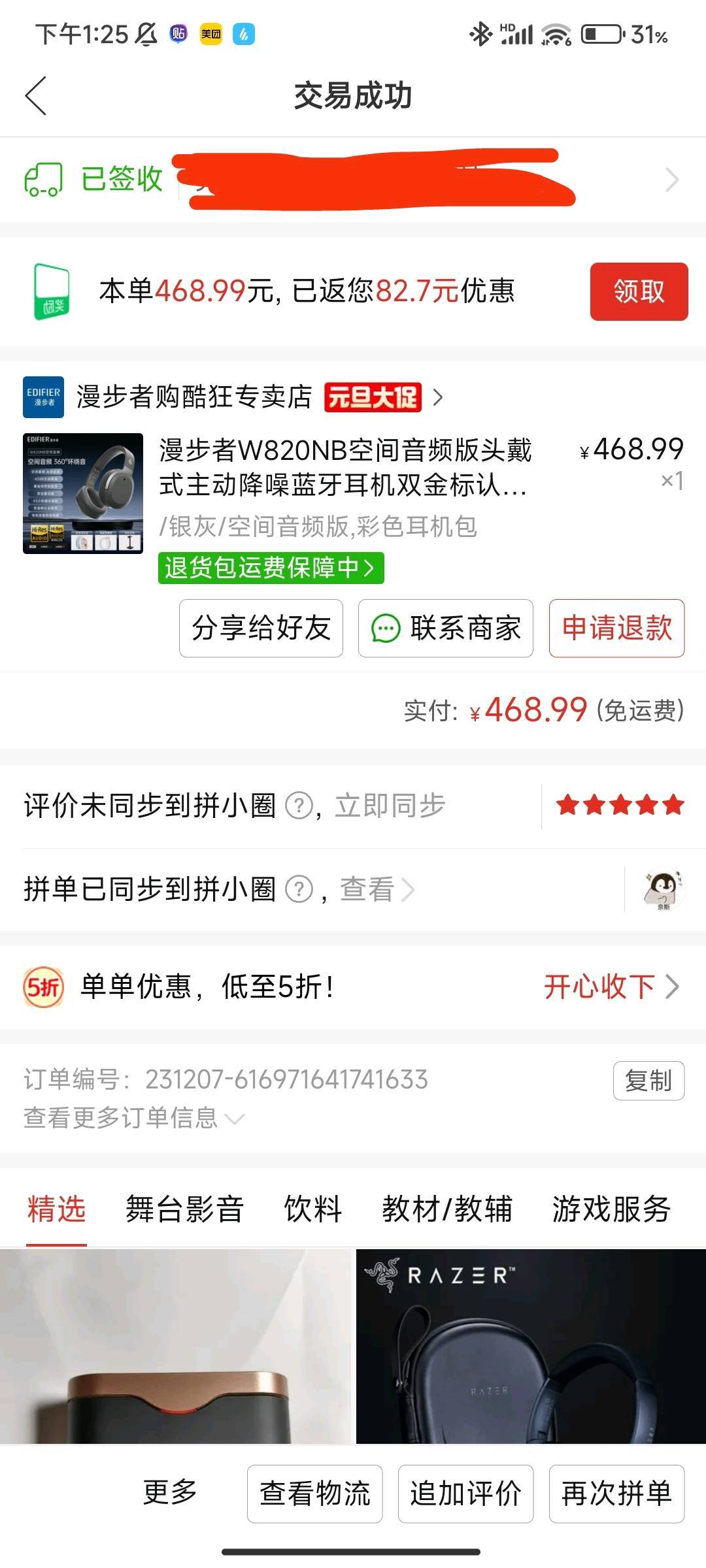706x1568 pixels.
Task: Select the 饮料 category tab
Action: pos(312,1208)
